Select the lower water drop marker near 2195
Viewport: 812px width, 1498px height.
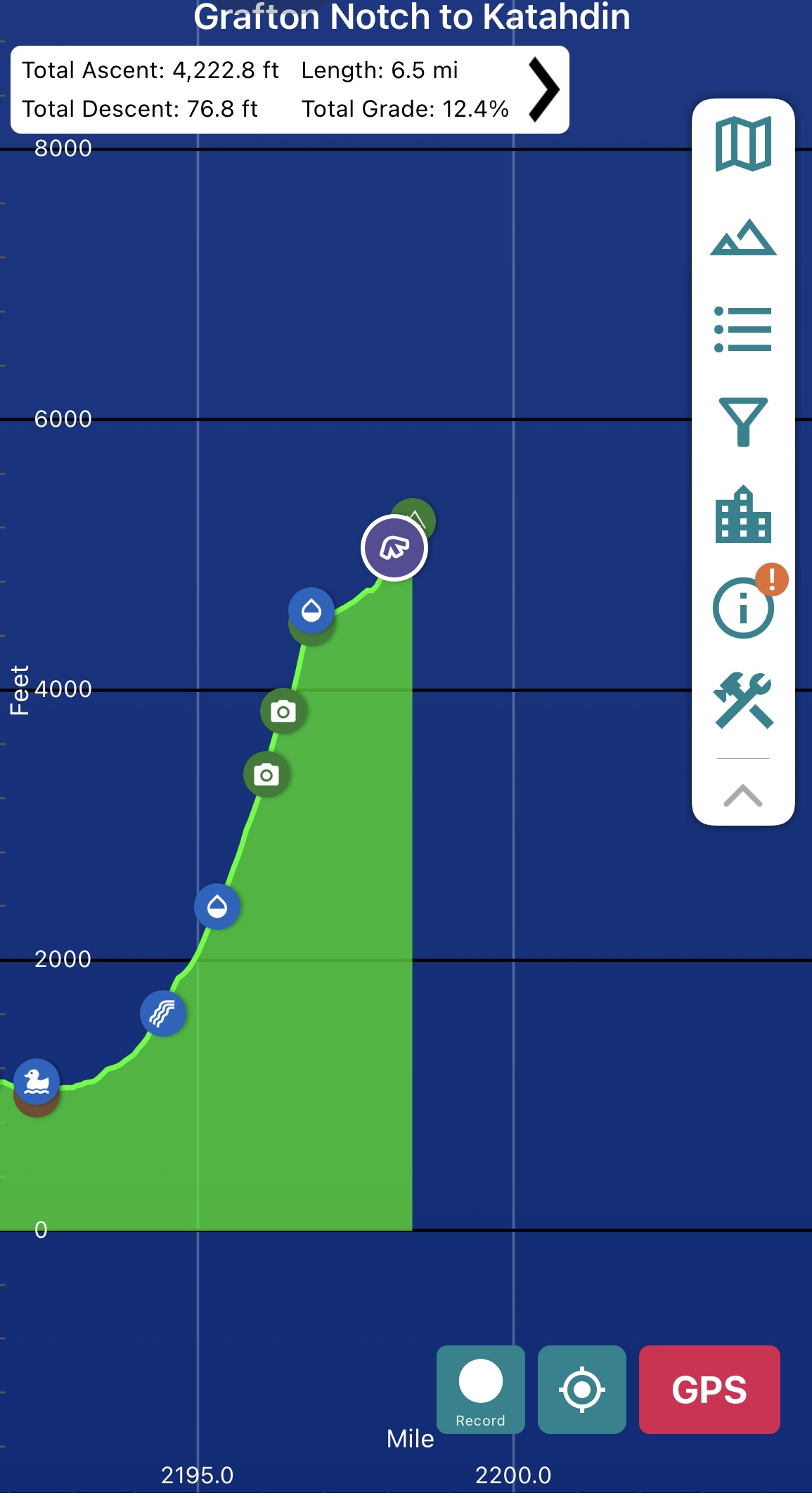(217, 906)
